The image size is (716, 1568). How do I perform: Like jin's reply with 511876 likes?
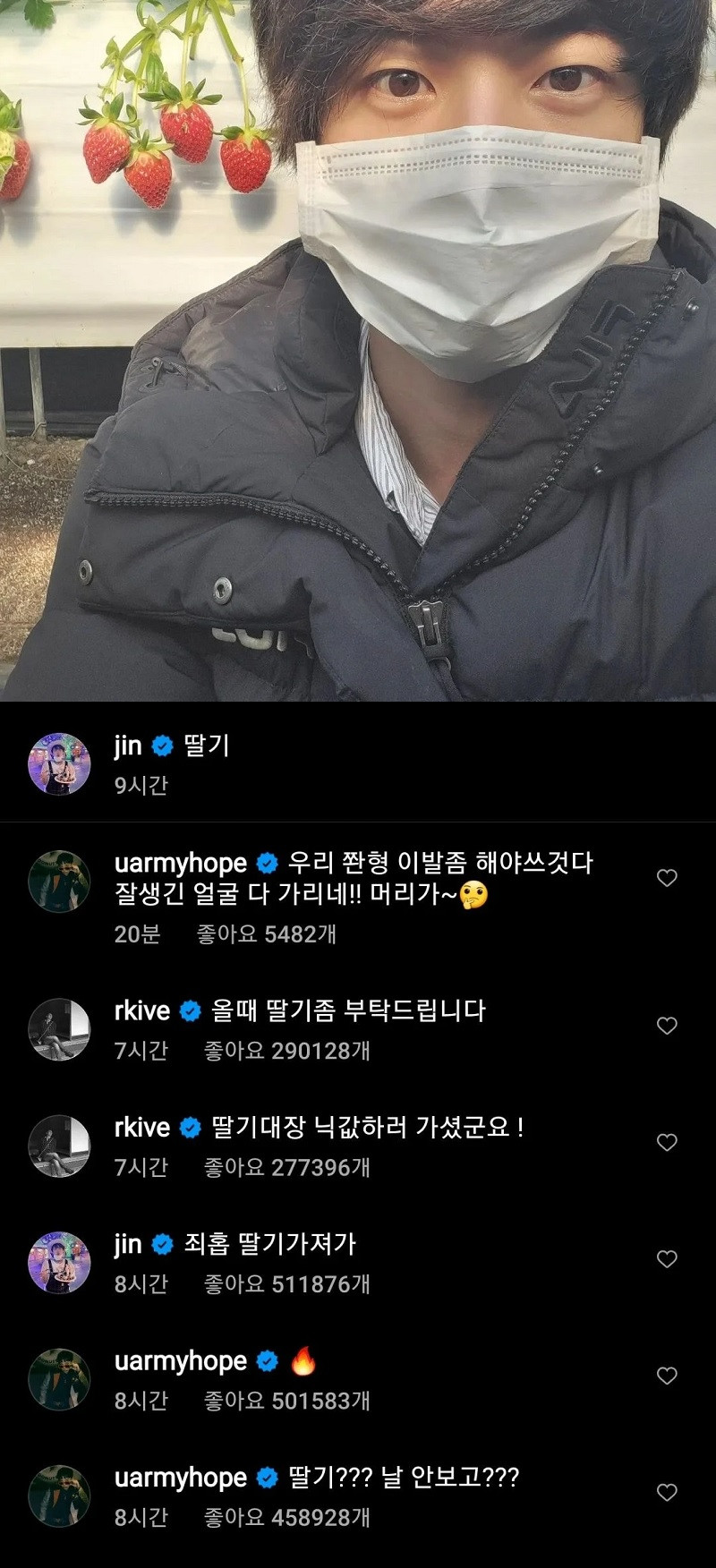[667, 1259]
